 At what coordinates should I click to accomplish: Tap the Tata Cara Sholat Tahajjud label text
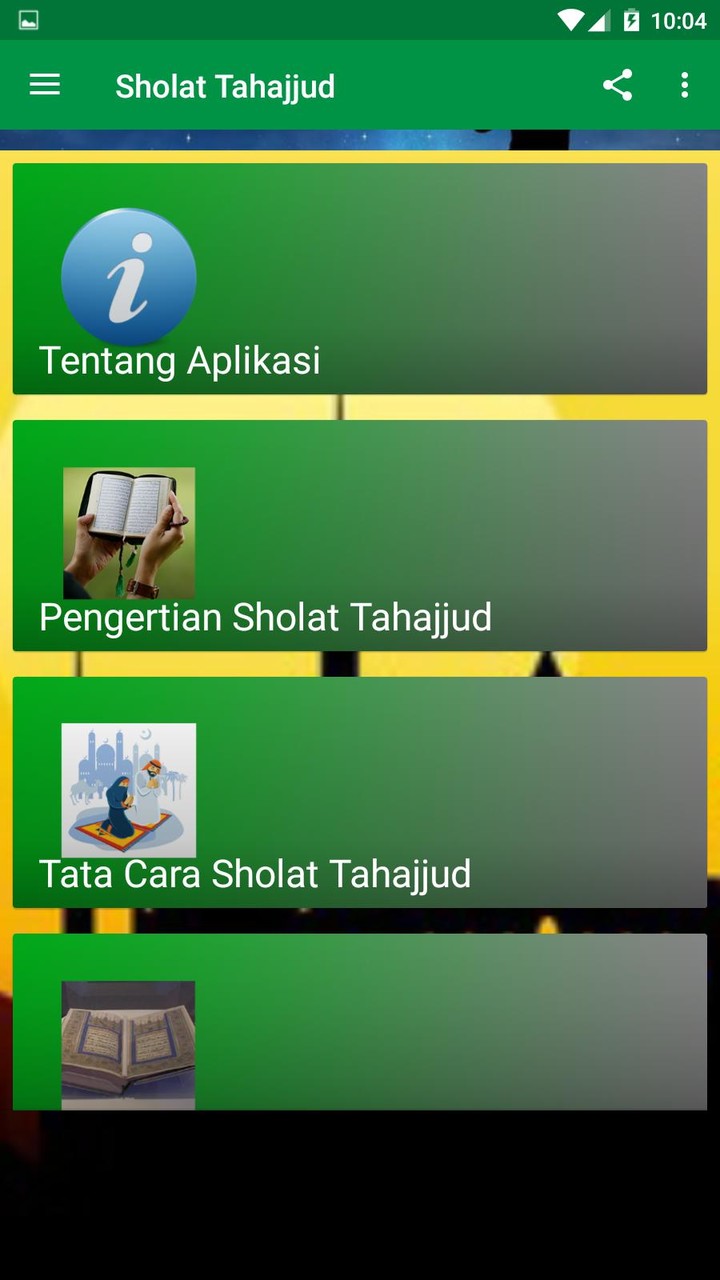(x=254, y=874)
